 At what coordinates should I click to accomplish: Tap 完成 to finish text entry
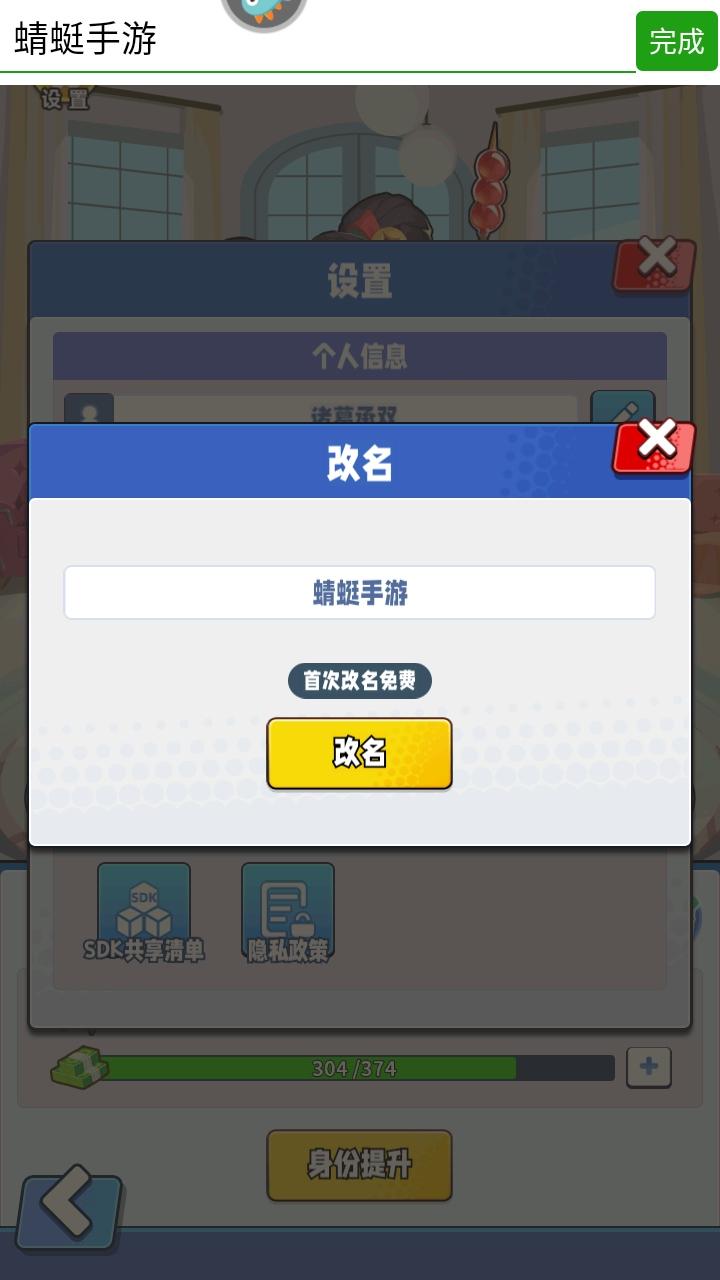(676, 41)
